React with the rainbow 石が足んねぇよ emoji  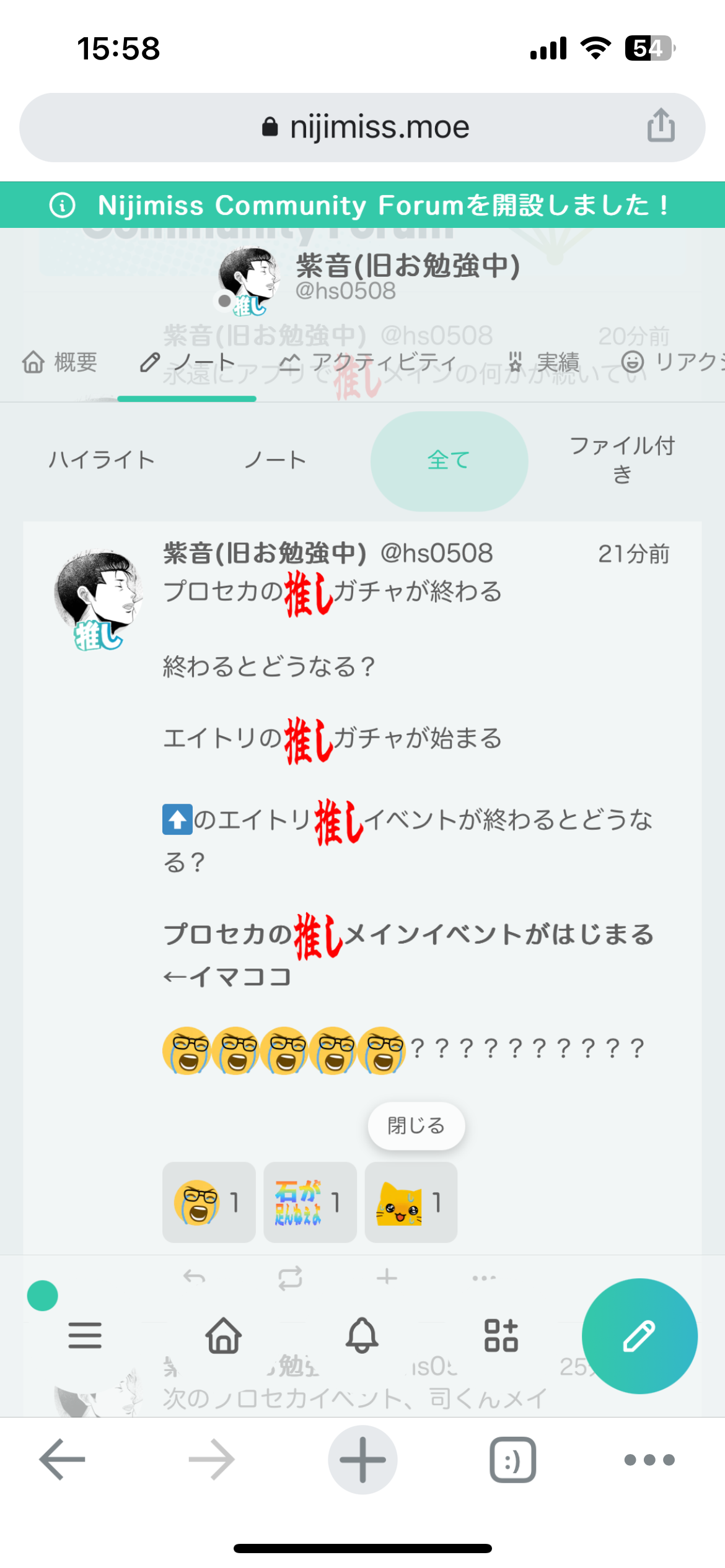click(309, 1202)
